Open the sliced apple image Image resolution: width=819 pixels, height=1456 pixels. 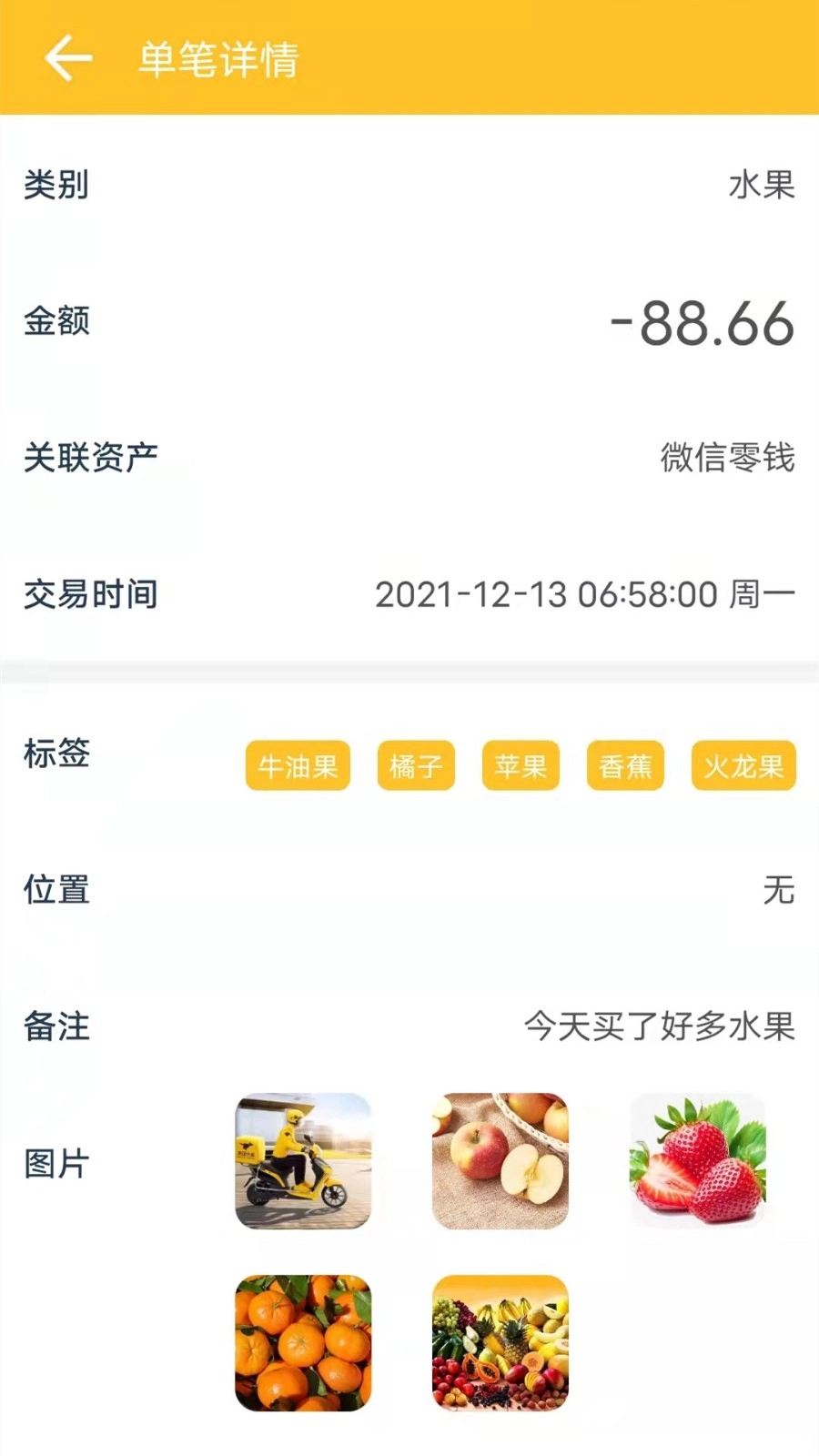click(500, 1162)
